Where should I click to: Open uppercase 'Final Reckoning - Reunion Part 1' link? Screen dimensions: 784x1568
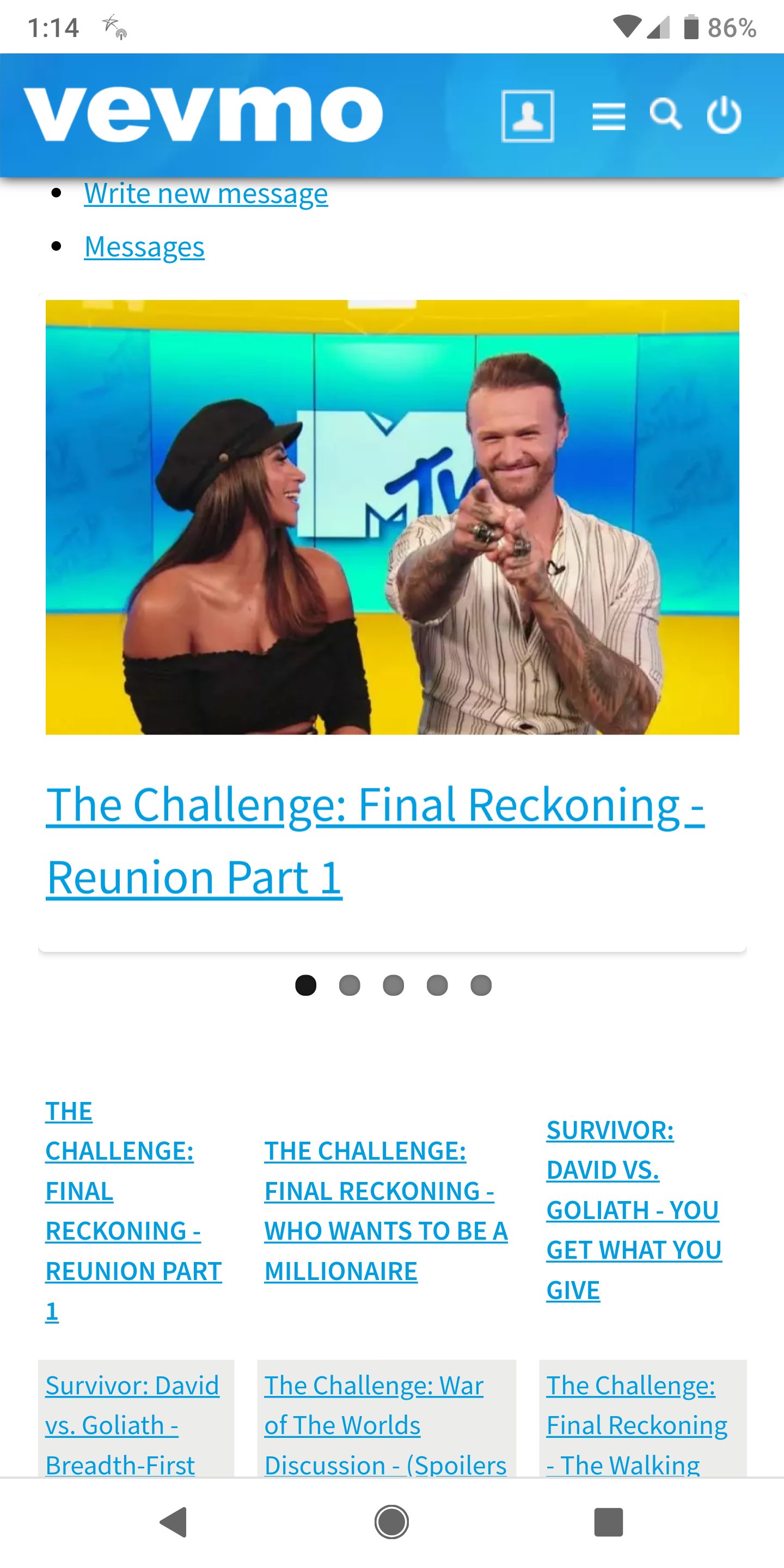(133, 1211)
